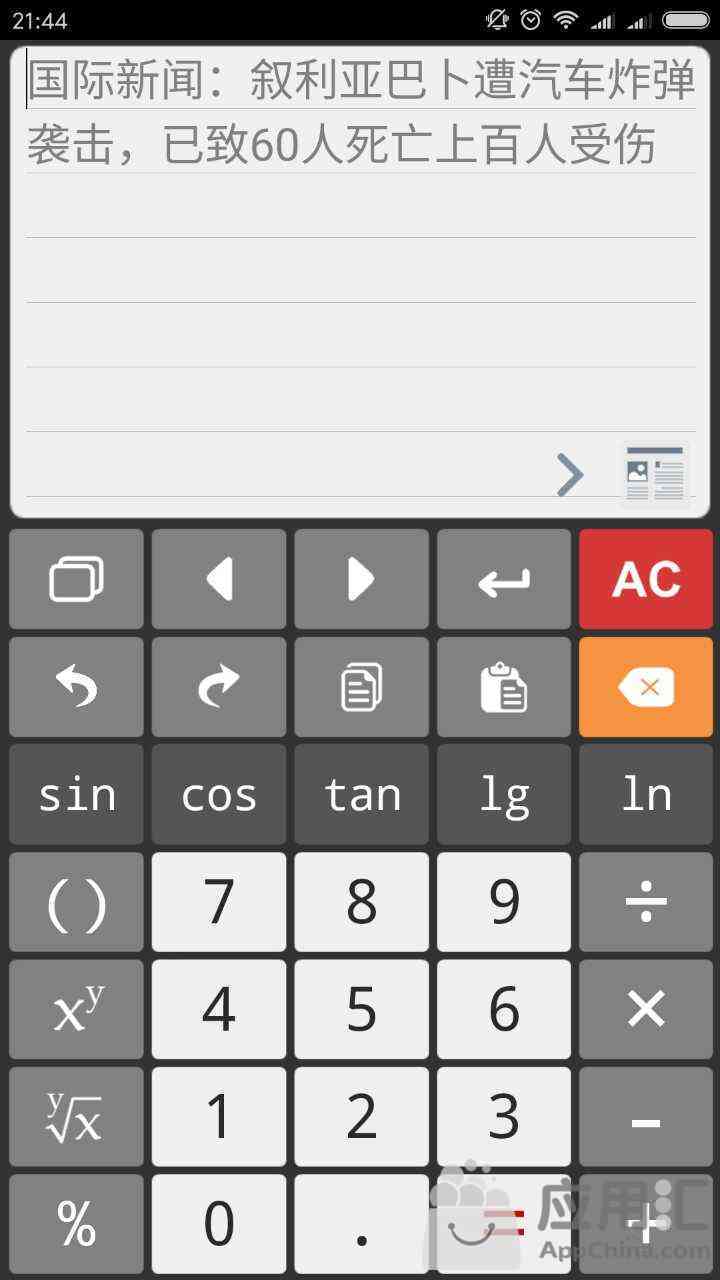This screenshot has width=720, height=1280.
Task: Show next news headline with chevron
Action: [569, 475]
